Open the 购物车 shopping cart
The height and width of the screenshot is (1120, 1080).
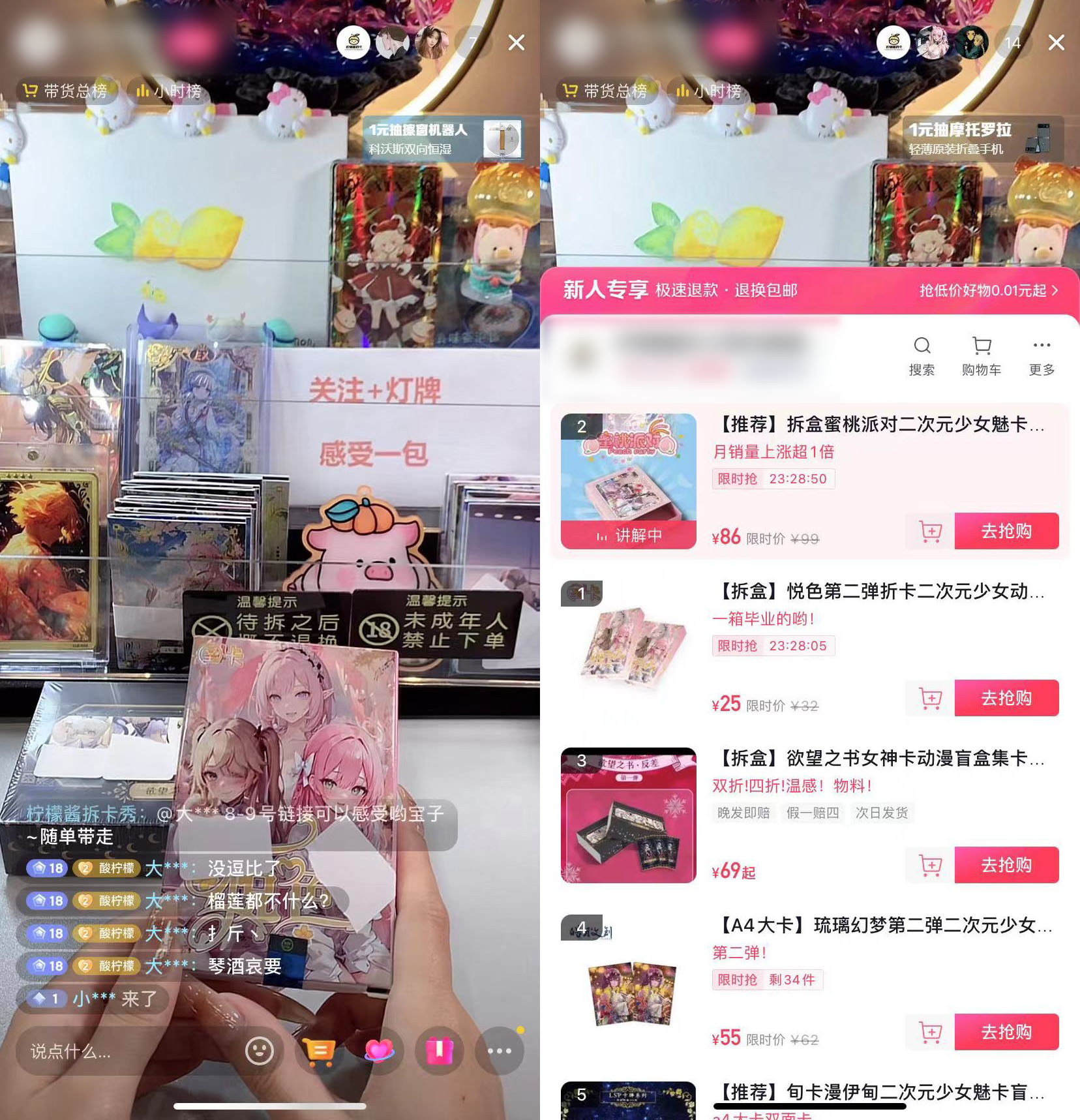(981, 356)
